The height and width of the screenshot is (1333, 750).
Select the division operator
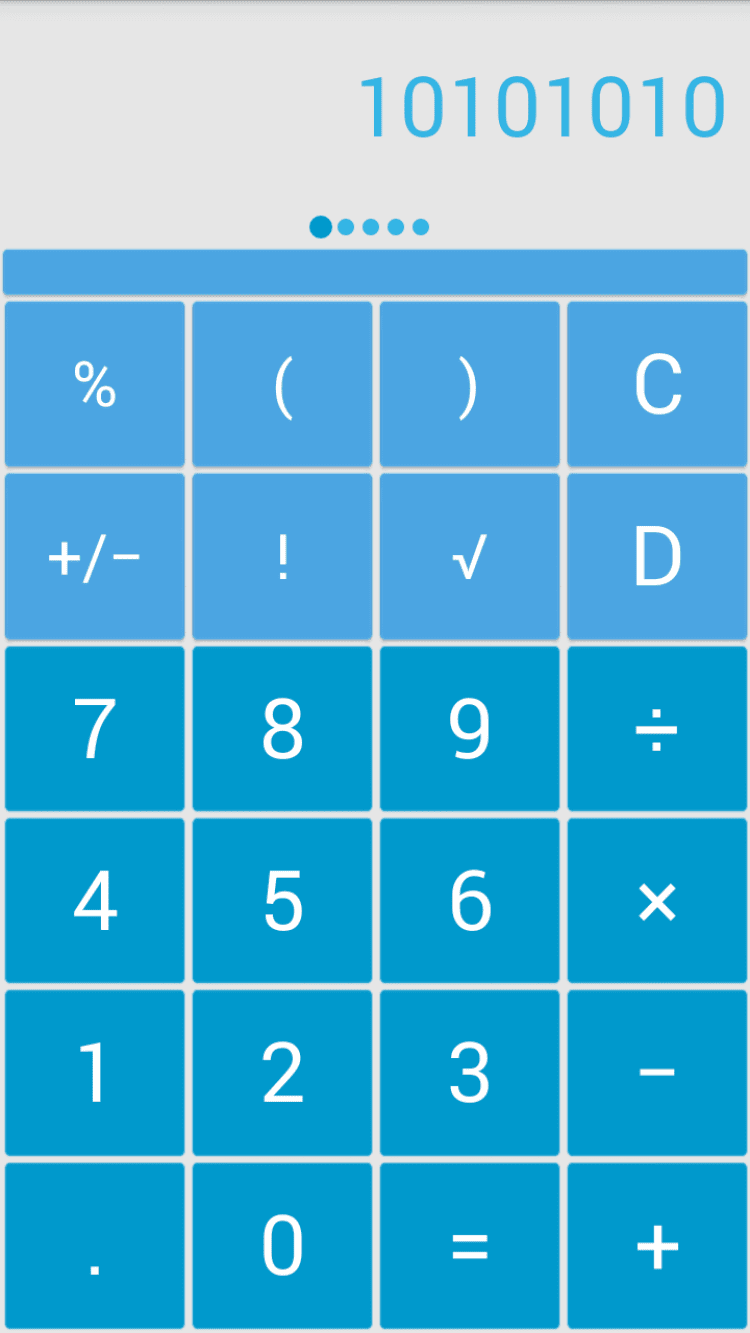click(657, 728)
